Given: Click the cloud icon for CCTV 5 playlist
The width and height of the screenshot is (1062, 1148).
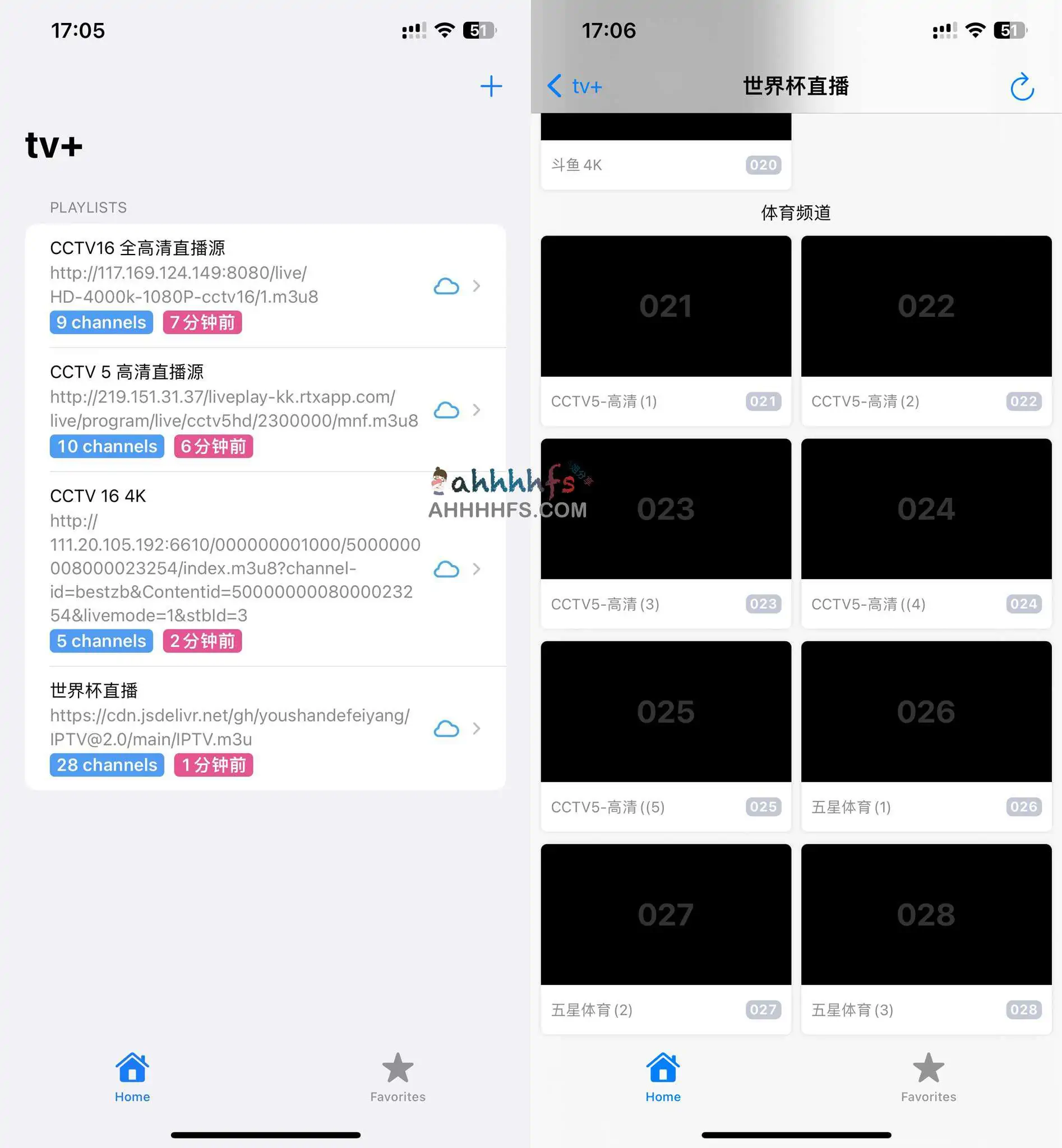Looking at the screenshot, I should (x=447, y=410).
